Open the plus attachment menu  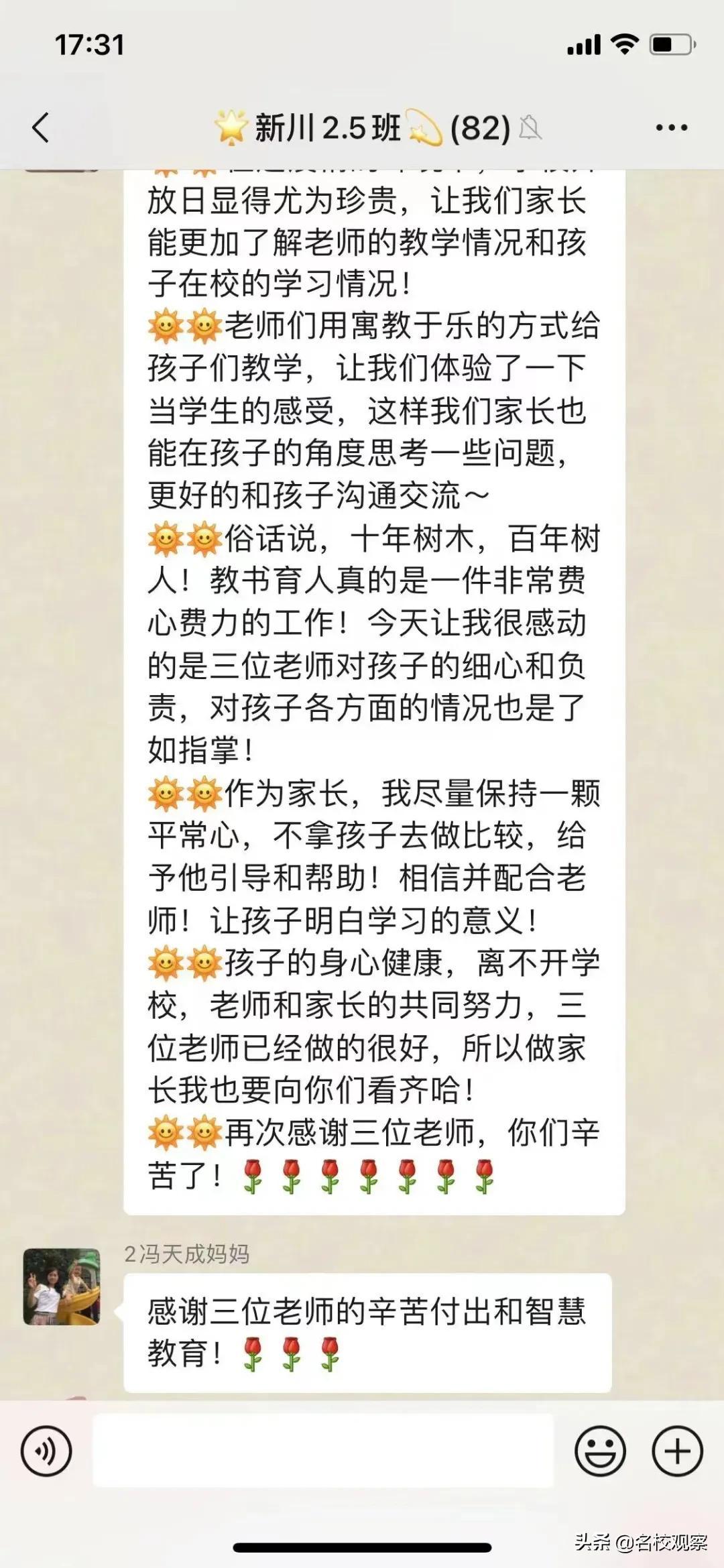click(677, 1451)
